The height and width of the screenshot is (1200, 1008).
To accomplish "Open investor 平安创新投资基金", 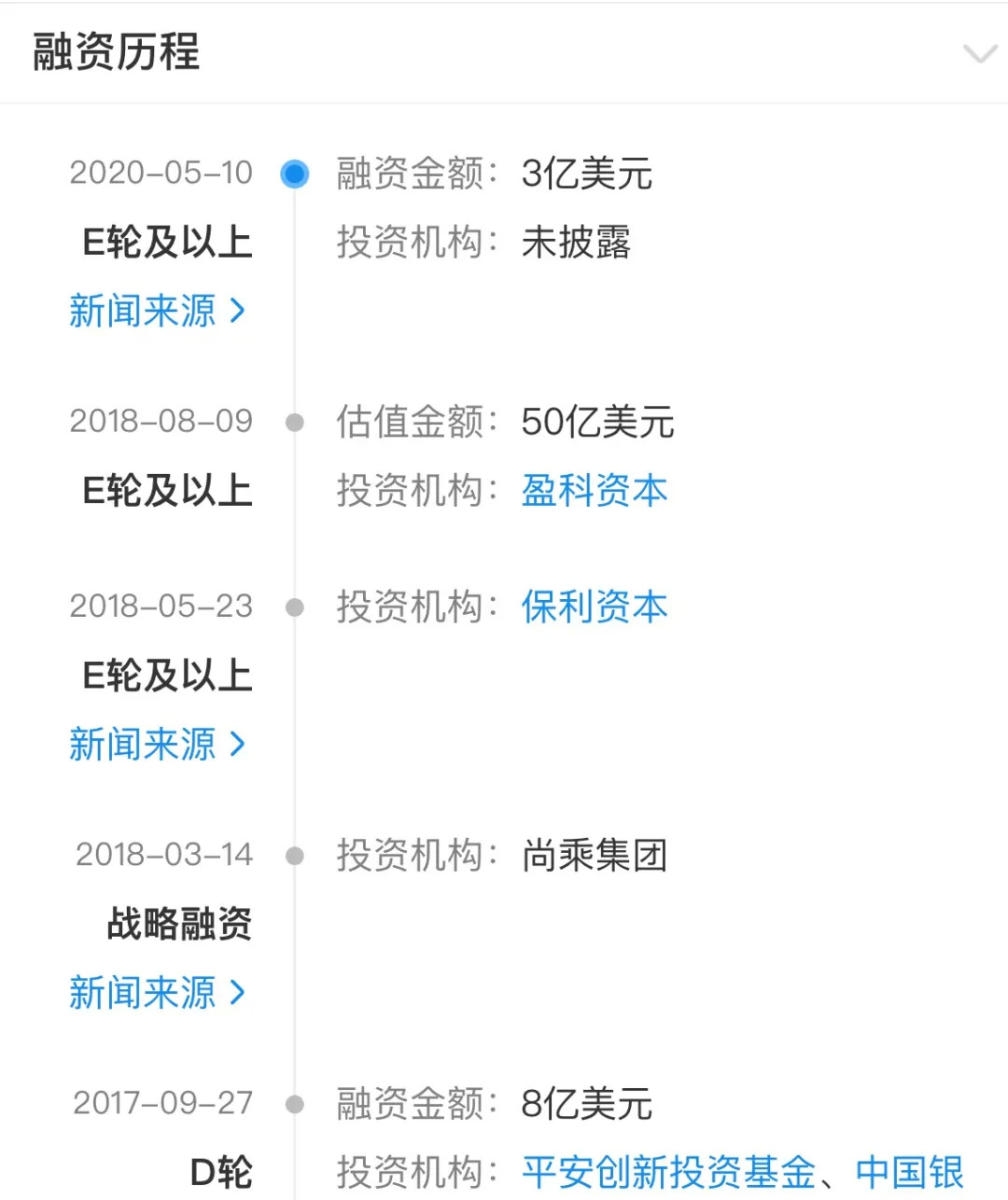I will [668, 1172].
